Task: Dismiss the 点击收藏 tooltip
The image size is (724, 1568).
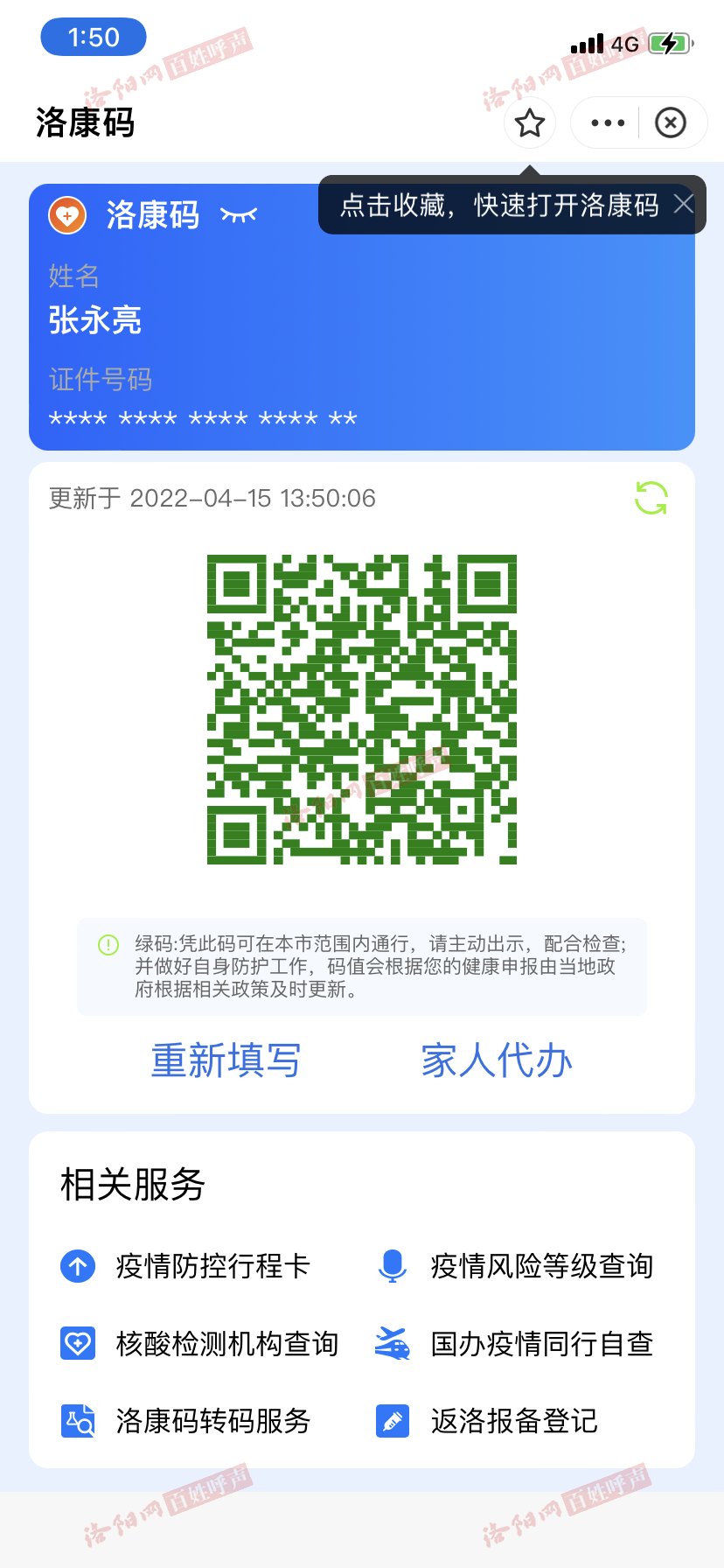Action: [684, 204]
